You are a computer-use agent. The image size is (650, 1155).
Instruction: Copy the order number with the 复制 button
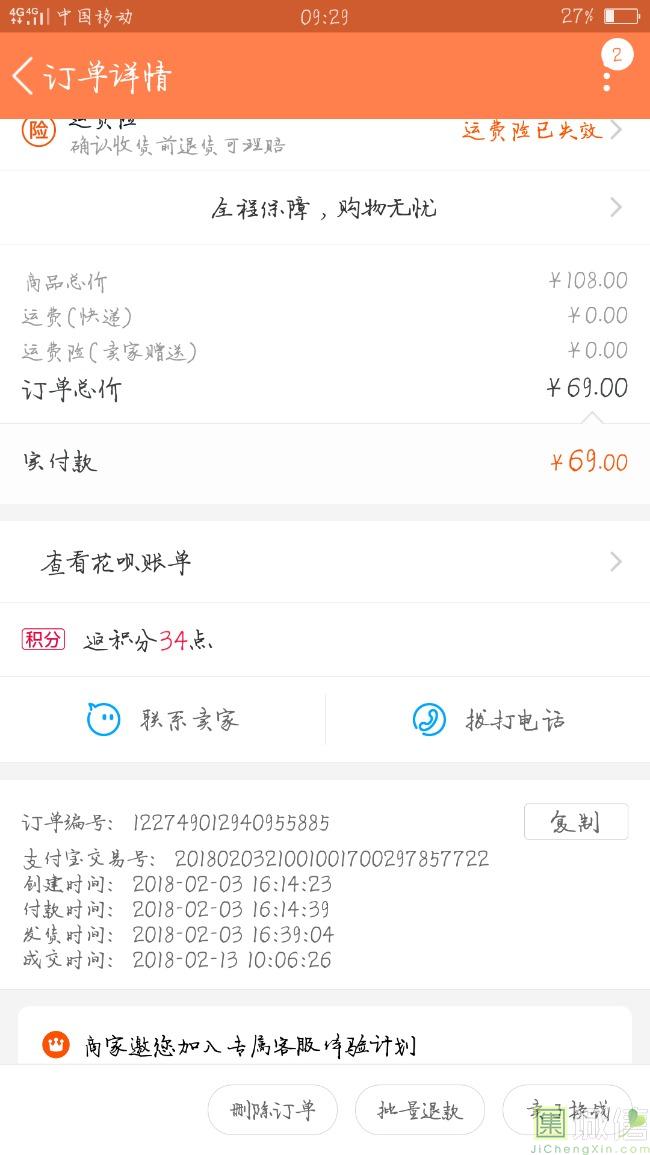pos(576,821)
